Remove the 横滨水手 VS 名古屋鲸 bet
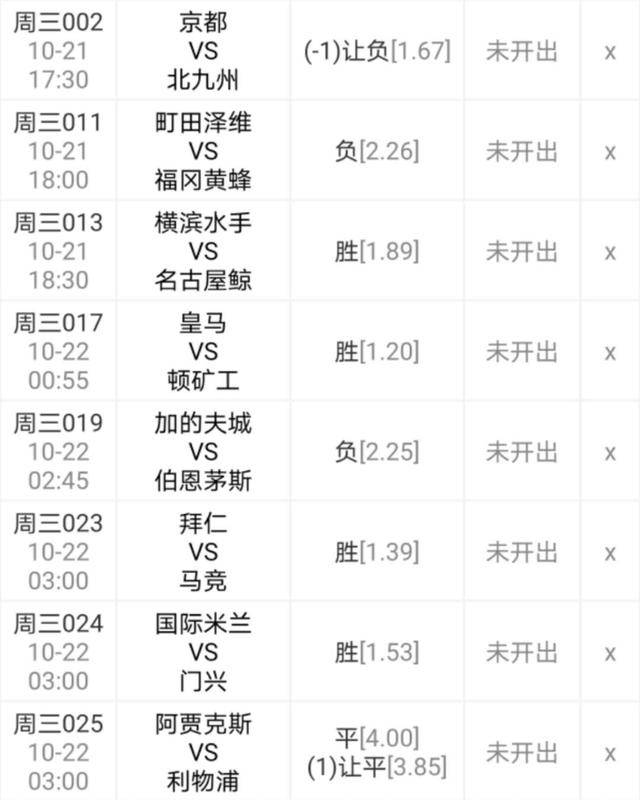Viewport: 640px width, 800px height. (610, 252)
